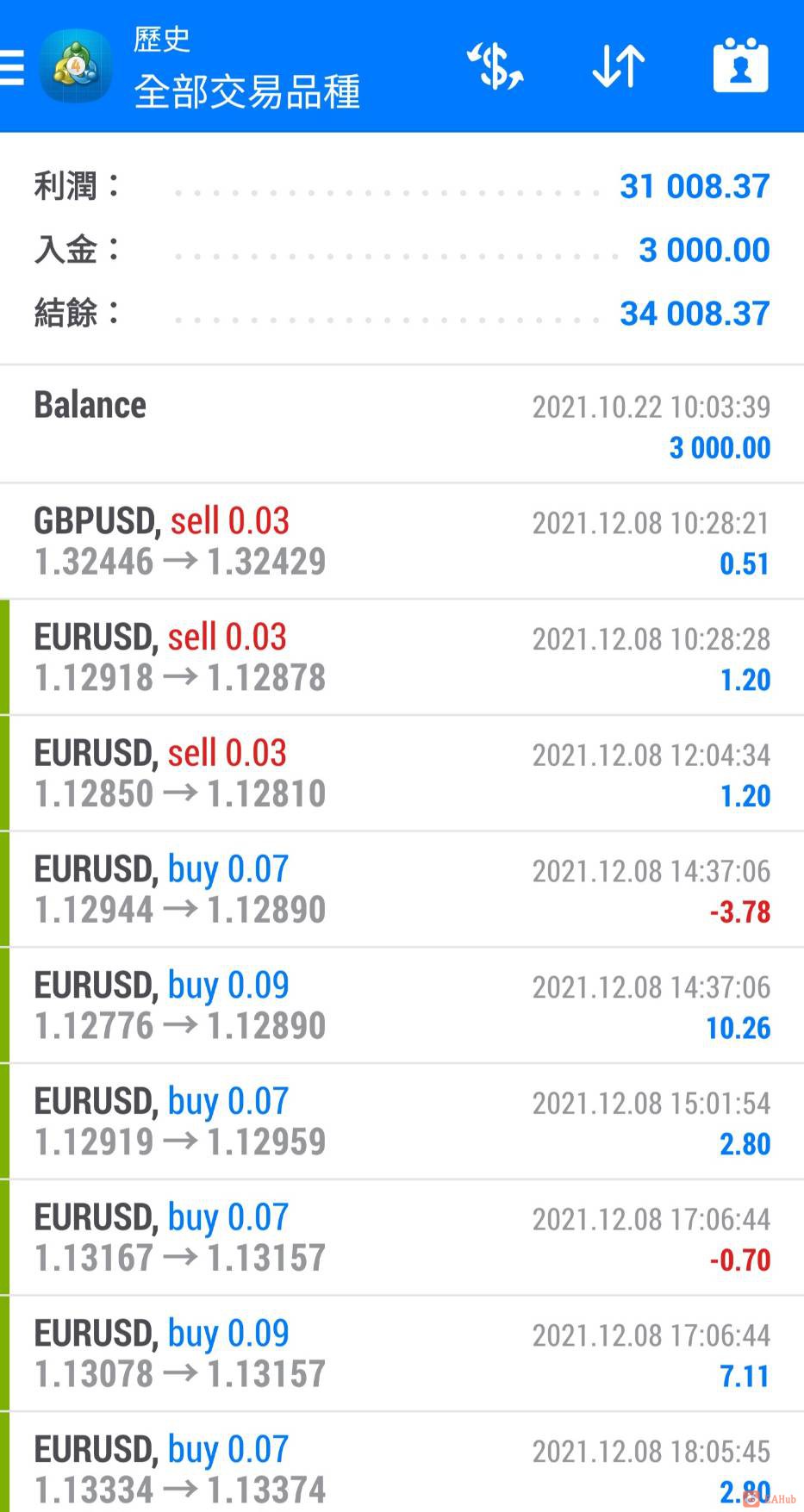Image resolution: width=804 pixels, height=1512 pixels.
Task: Expand the EURUSD buy closed at 15:01:54
Action: click(x=402, y=1122)
